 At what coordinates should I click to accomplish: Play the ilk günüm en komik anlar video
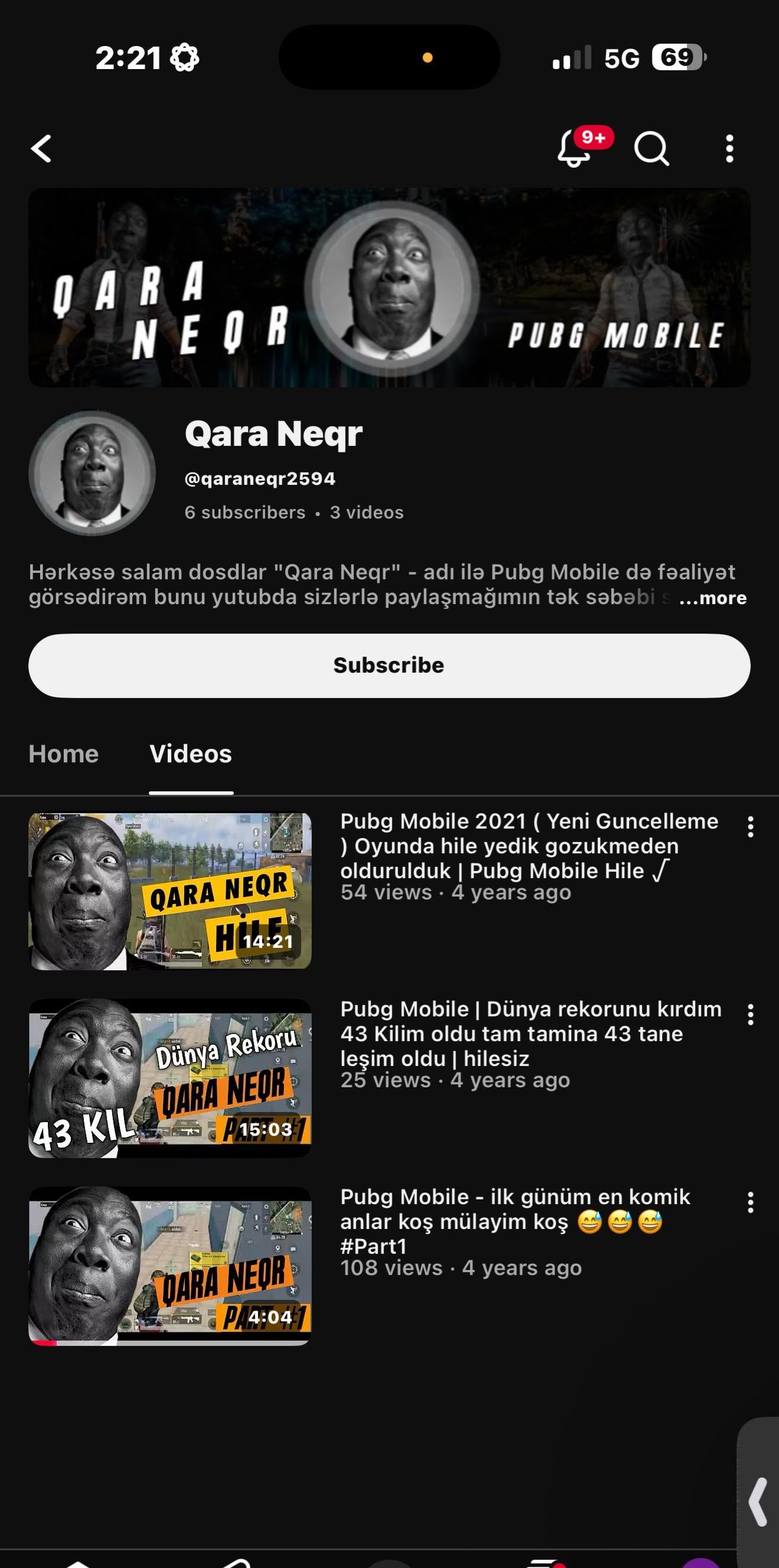(170, 1266)
